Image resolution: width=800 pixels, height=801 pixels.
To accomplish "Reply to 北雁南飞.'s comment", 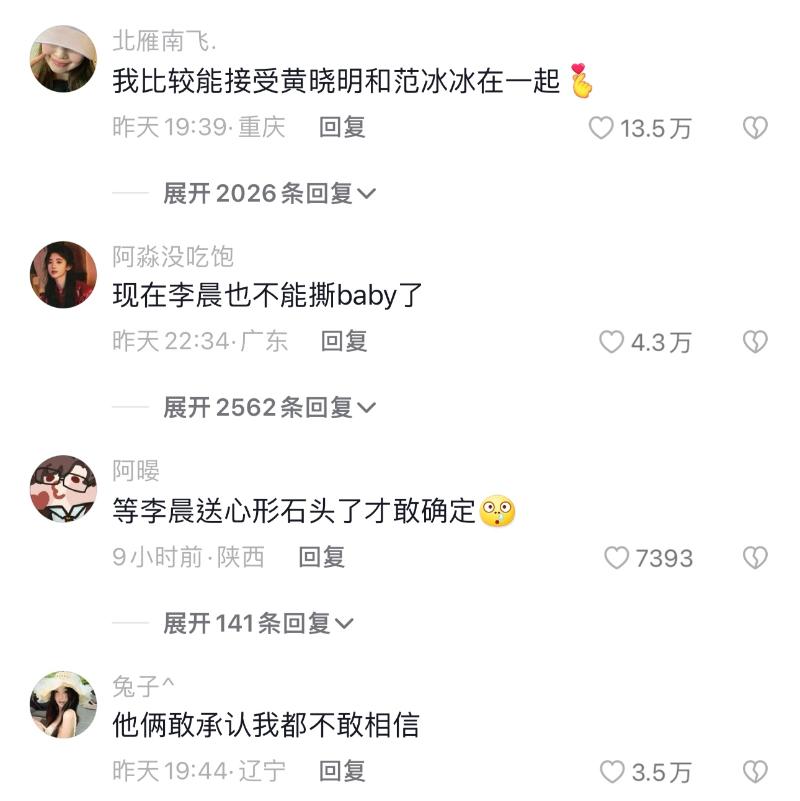I will (342, 127).
